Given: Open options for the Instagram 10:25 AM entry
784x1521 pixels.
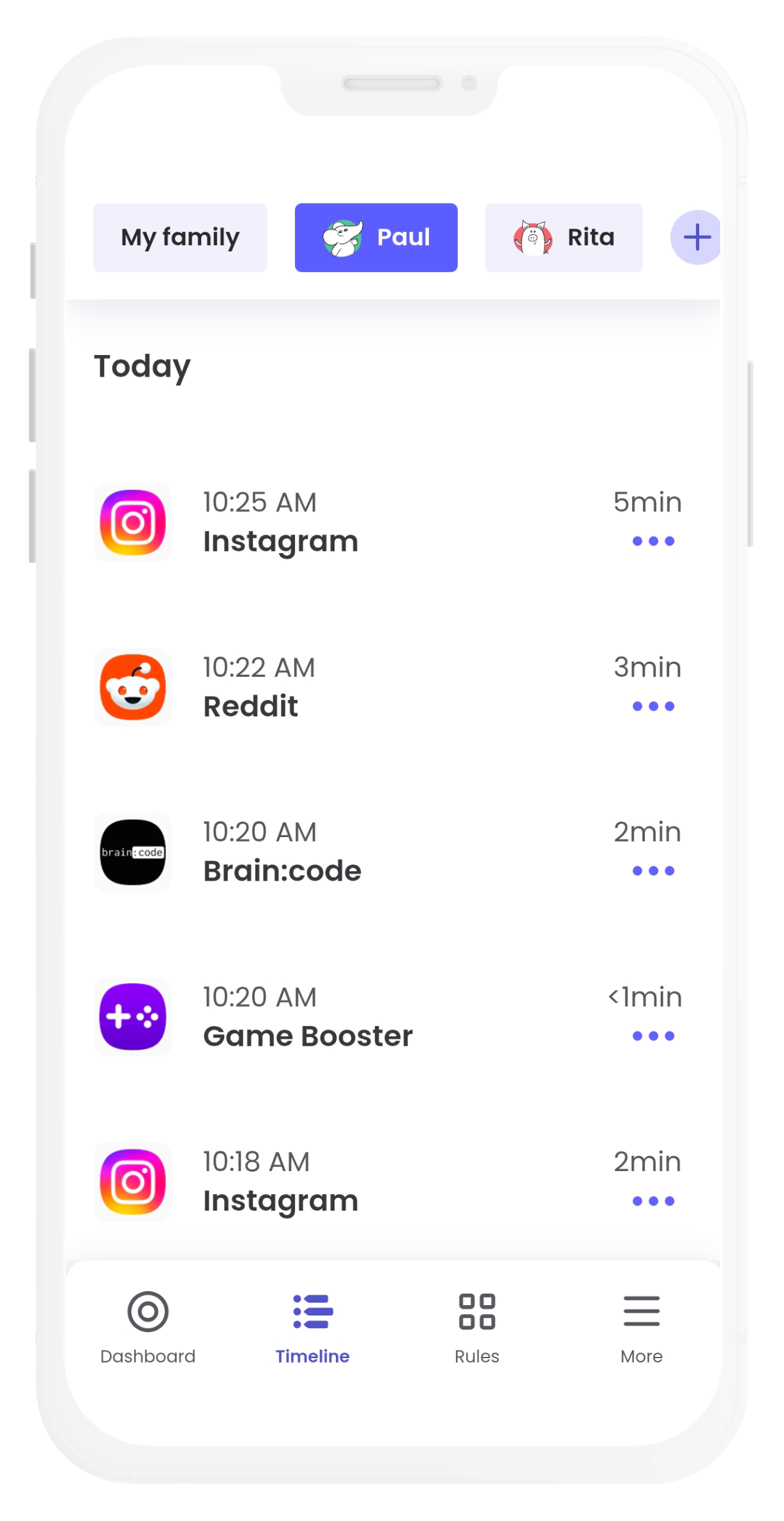Looking at the screenshot, I should 653,541.
